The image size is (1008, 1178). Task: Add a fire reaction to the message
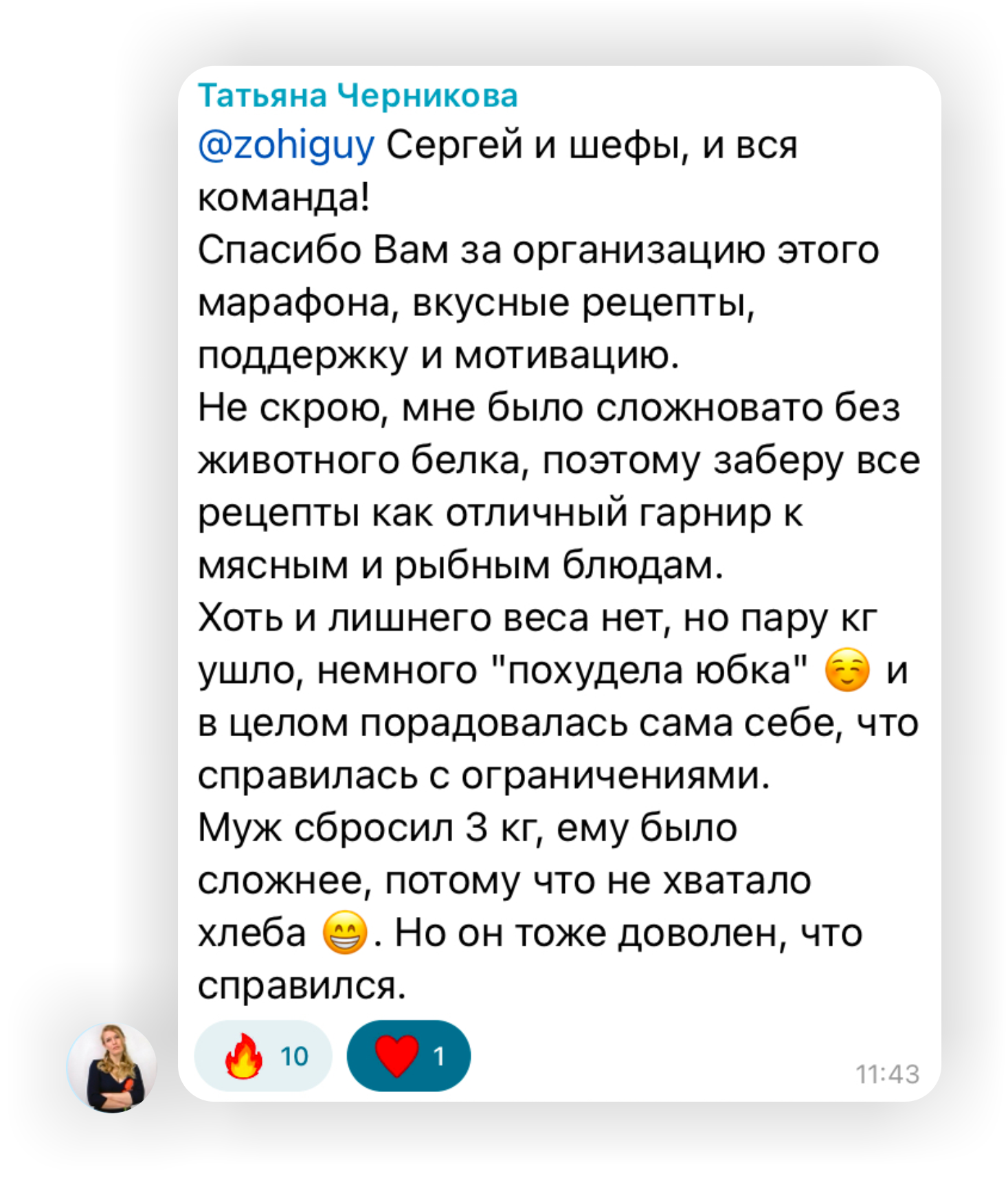pyautogui.click(x=263, y=1056)
